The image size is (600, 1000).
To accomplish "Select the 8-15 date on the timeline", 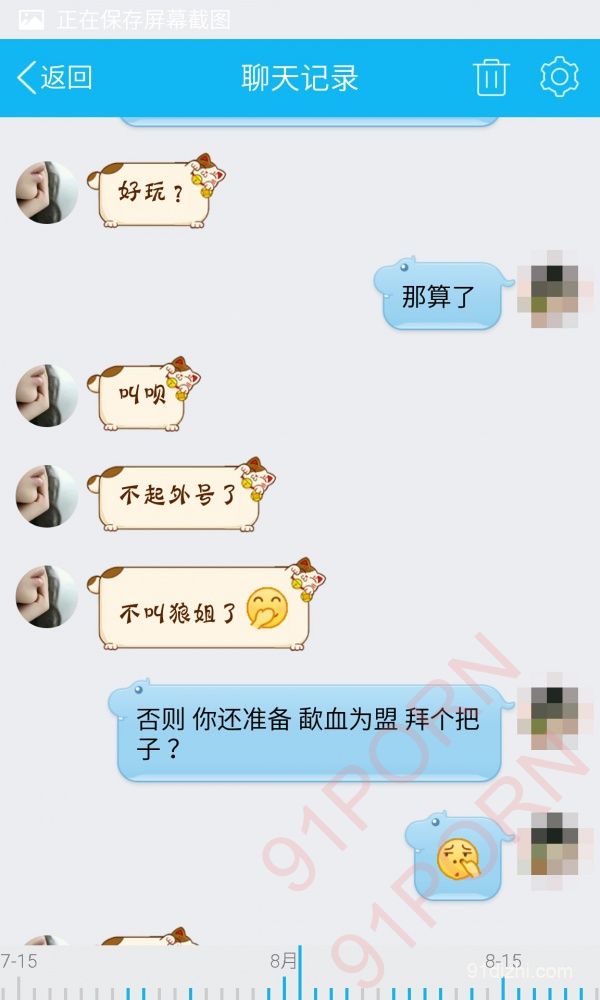I will tap(503, 961).
